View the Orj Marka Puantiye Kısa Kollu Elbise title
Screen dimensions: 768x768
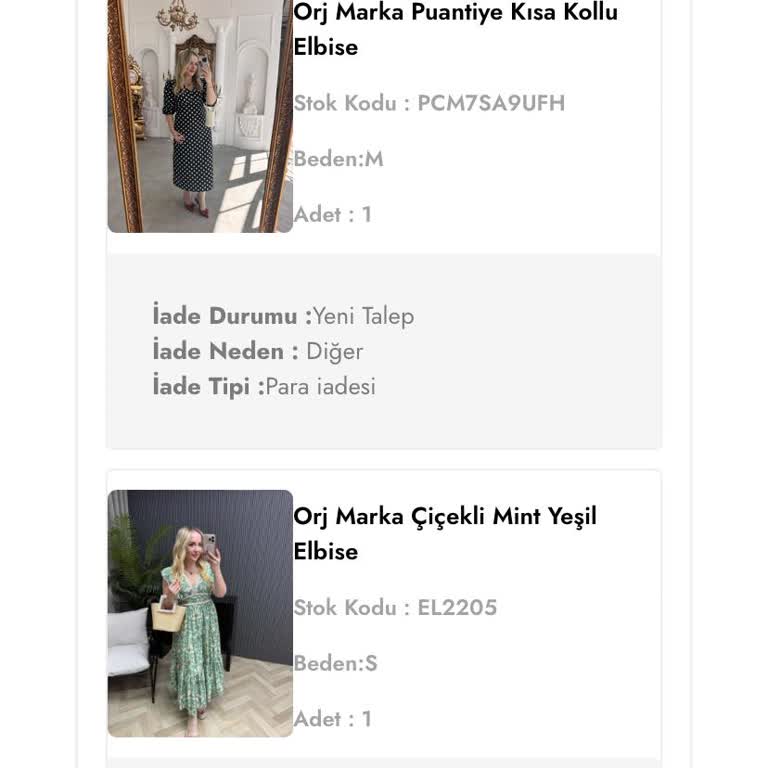455,30
